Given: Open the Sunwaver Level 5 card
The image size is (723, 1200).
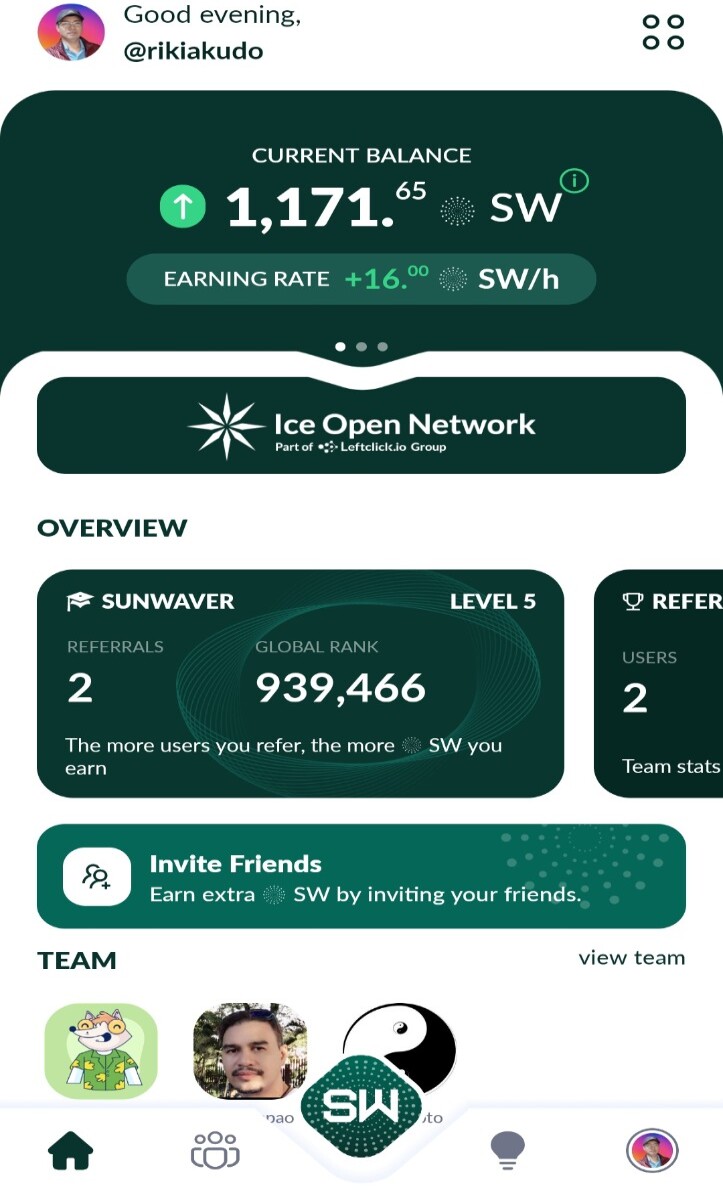Looking at the screenshot, I should pos(300,683).
